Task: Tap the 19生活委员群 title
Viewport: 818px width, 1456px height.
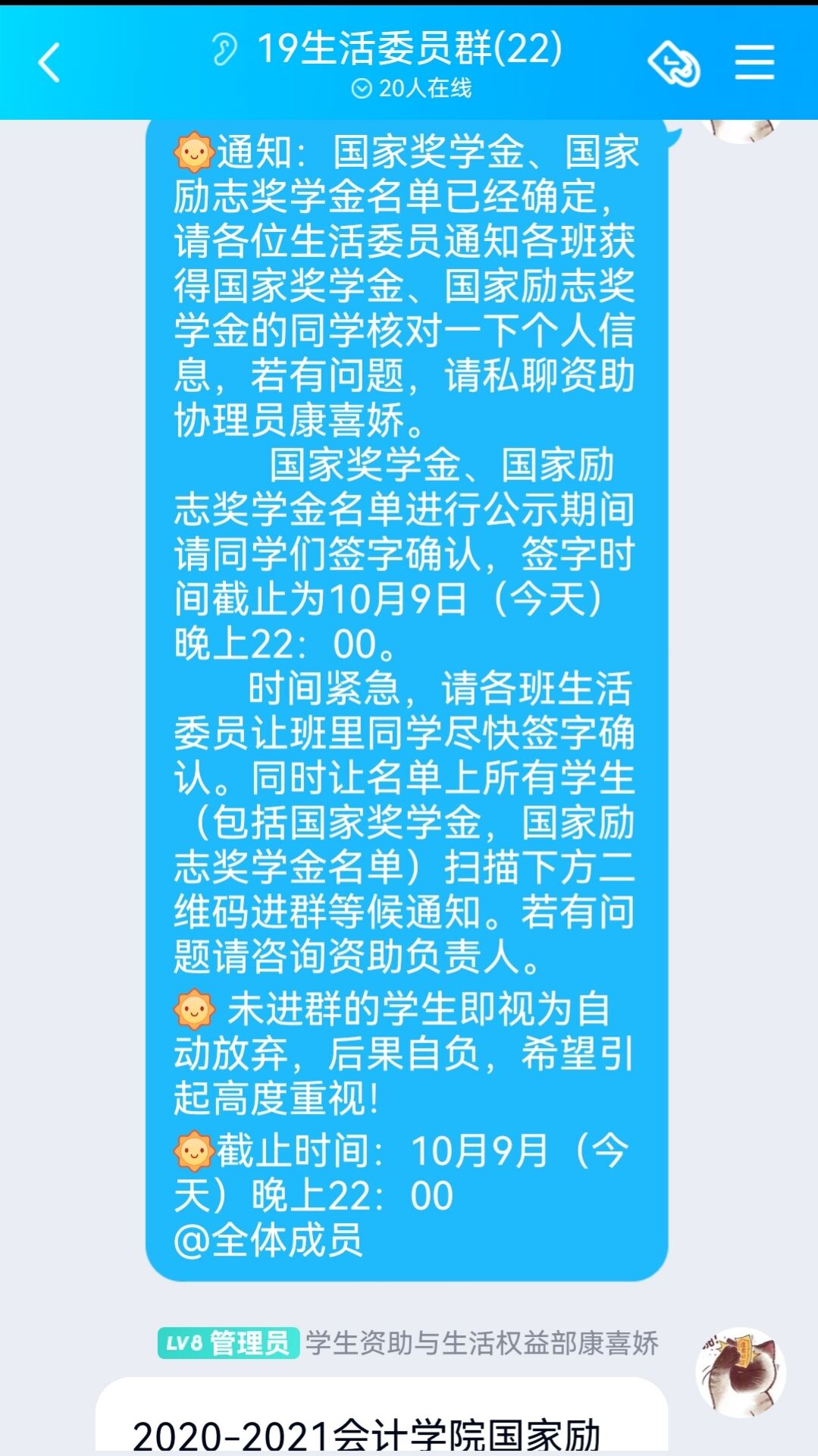Action: (409, 49)
